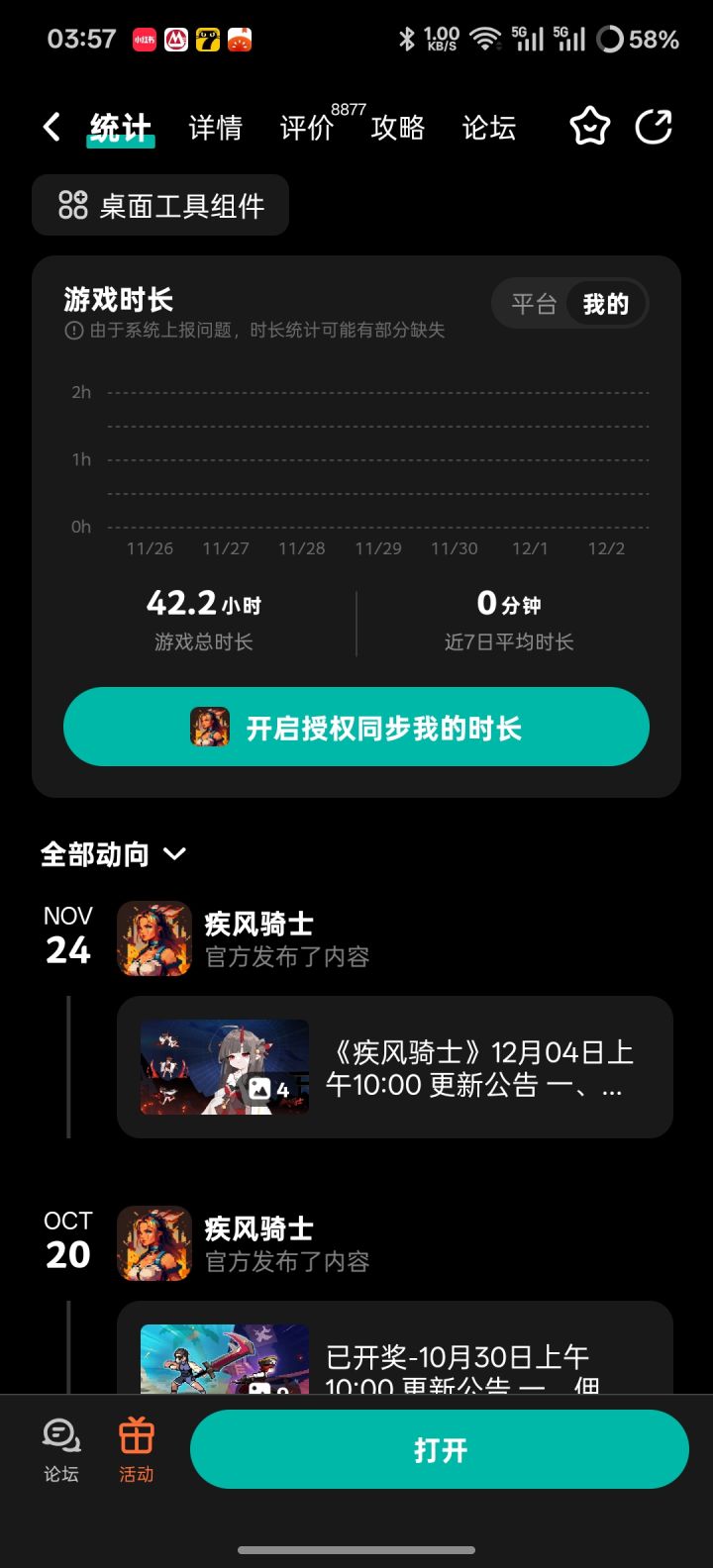Select the 我的 playtime toggle
The width and height of the screenshot is (713, 1568).
pyautogui.click(x=605, y=304)
